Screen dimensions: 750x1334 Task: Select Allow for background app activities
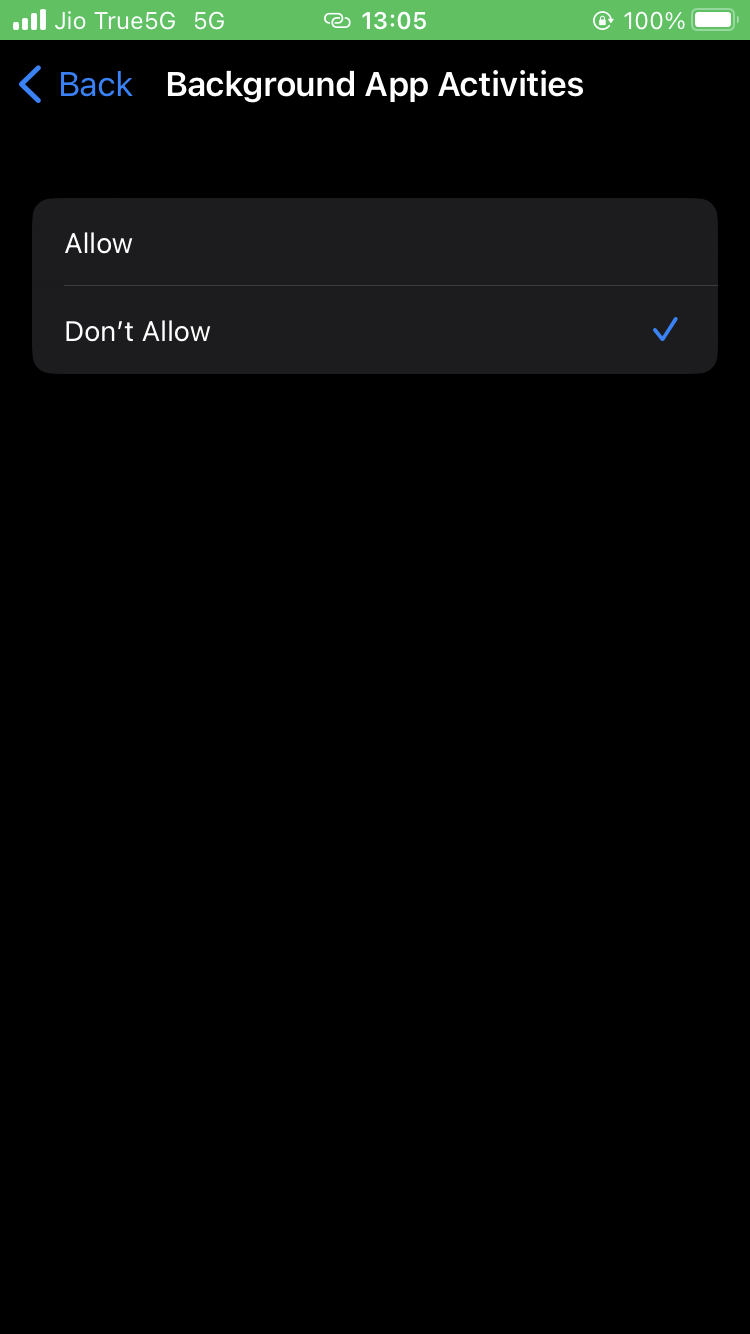[x=375, y=243]
